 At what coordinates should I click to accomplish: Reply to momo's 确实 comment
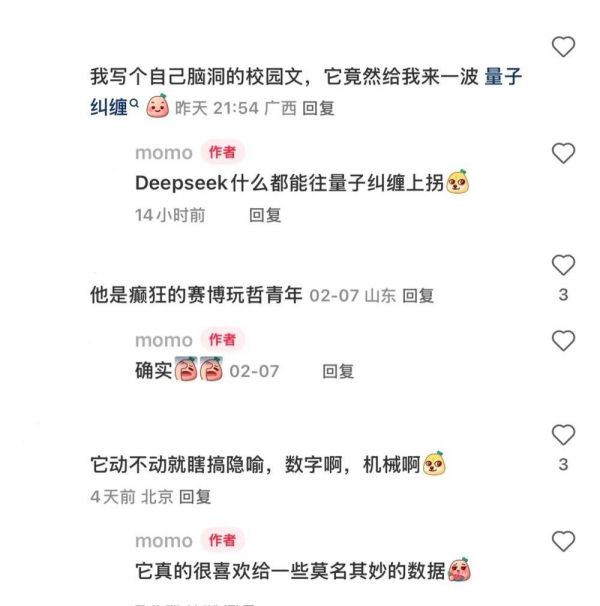click(338, 371)
